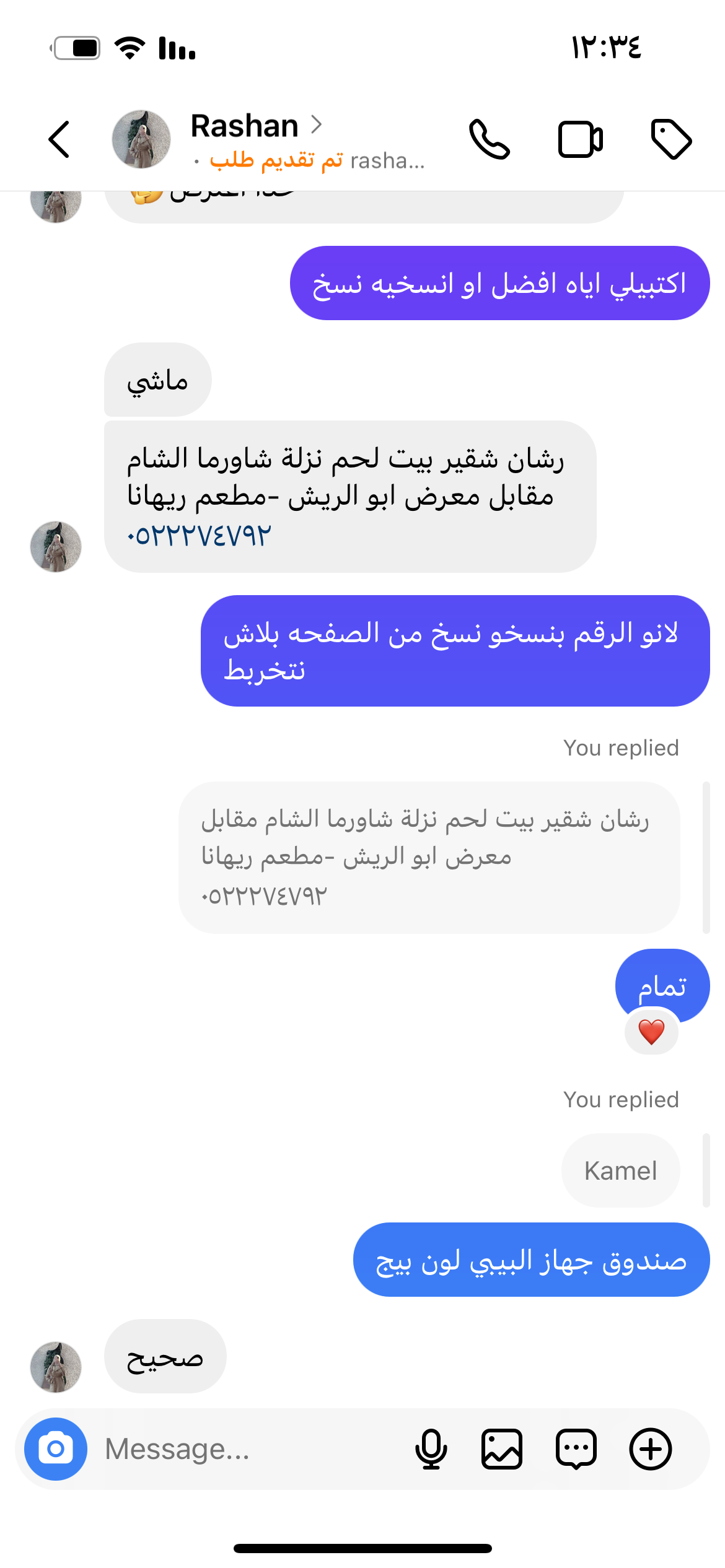Start an audio call with Rashan
Image resolution: width=725 pixels, height=1568 pixels.
490,139
